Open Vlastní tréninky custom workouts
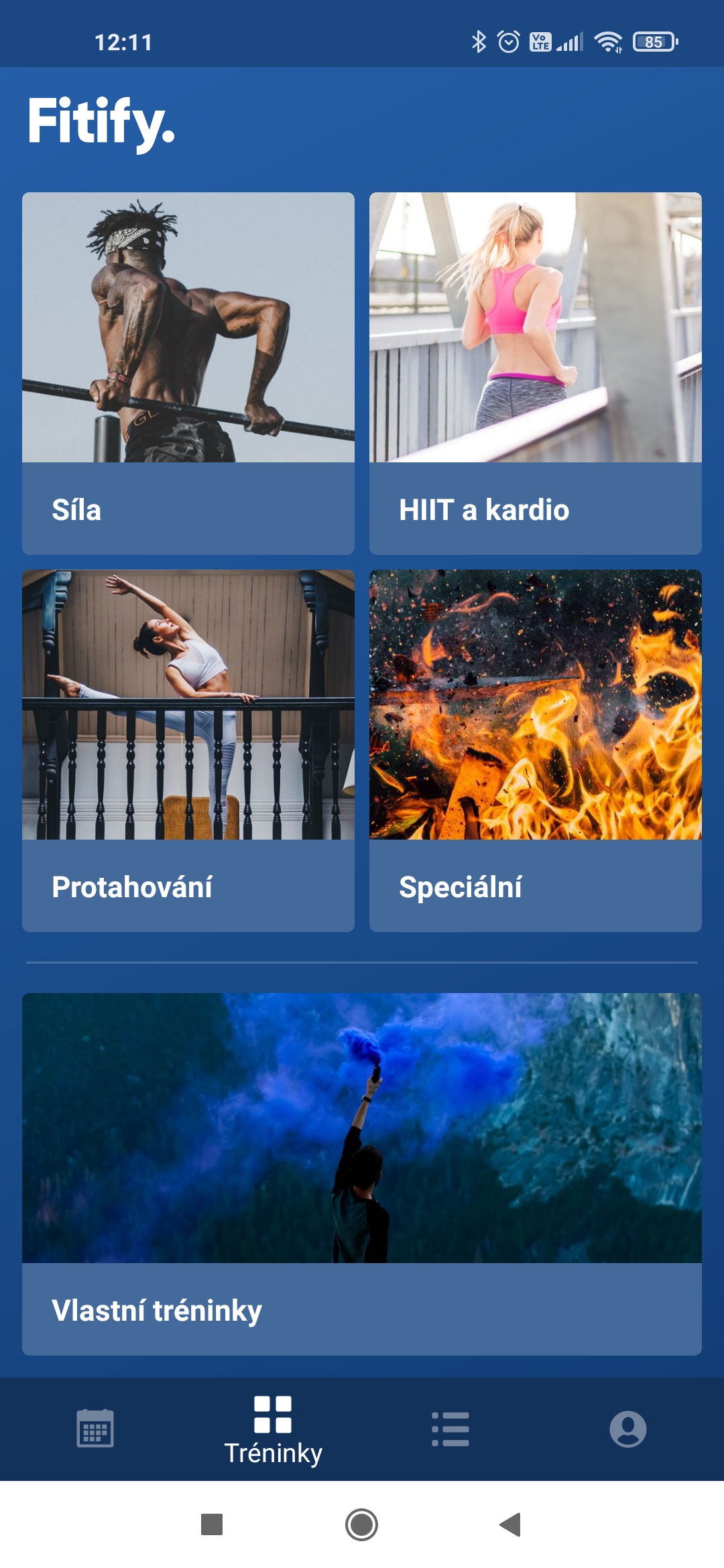The width and height of the screenshot is (724, 1568). coord(362,1174)
